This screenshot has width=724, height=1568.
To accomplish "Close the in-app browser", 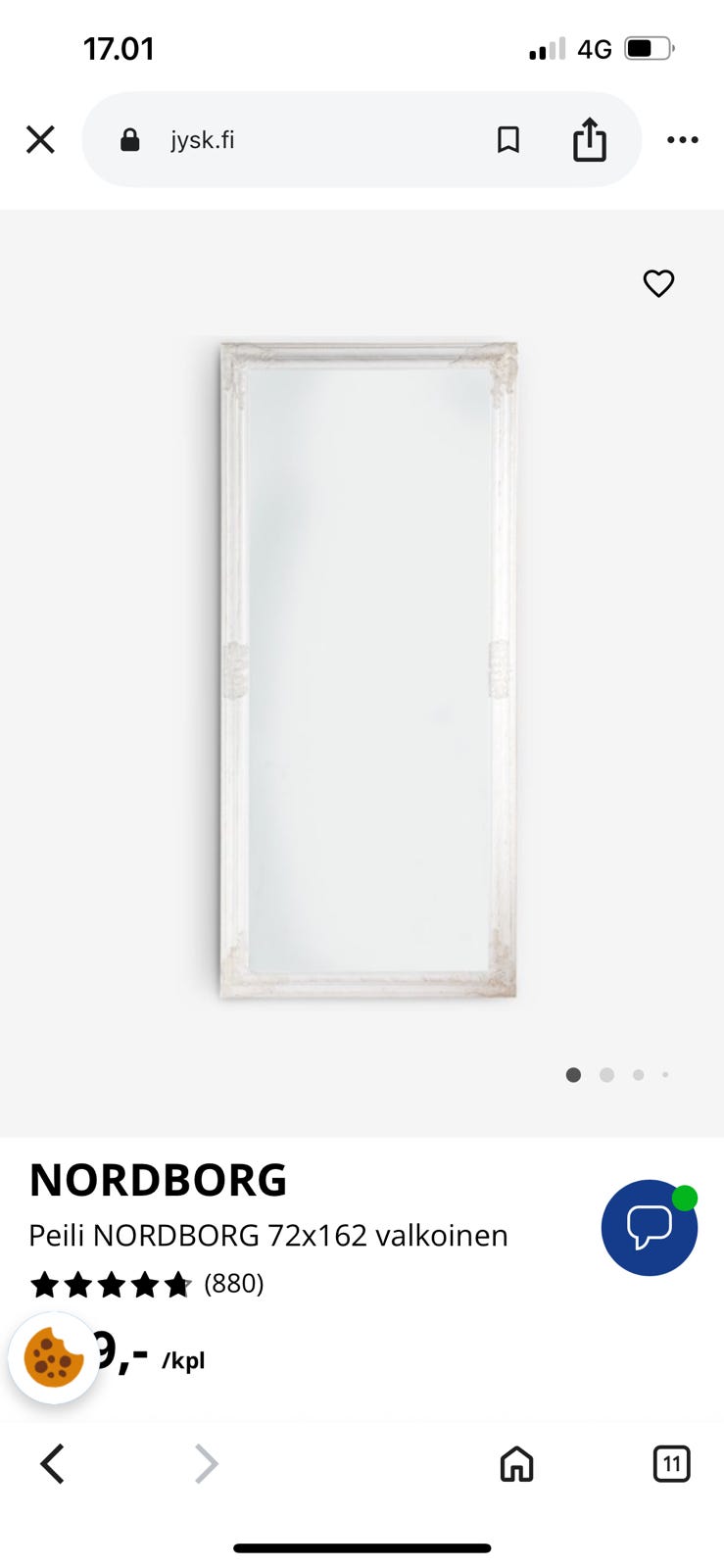I will [40, 140].
